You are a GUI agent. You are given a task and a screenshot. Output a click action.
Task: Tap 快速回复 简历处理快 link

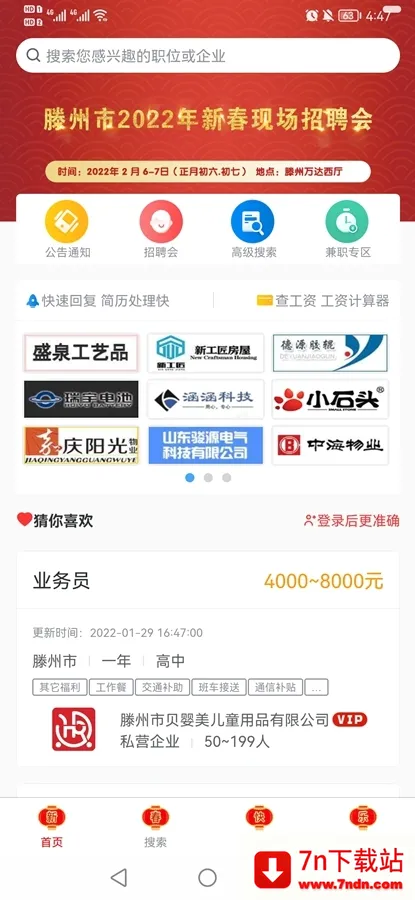pyautogui.click(x=98, y=300)
